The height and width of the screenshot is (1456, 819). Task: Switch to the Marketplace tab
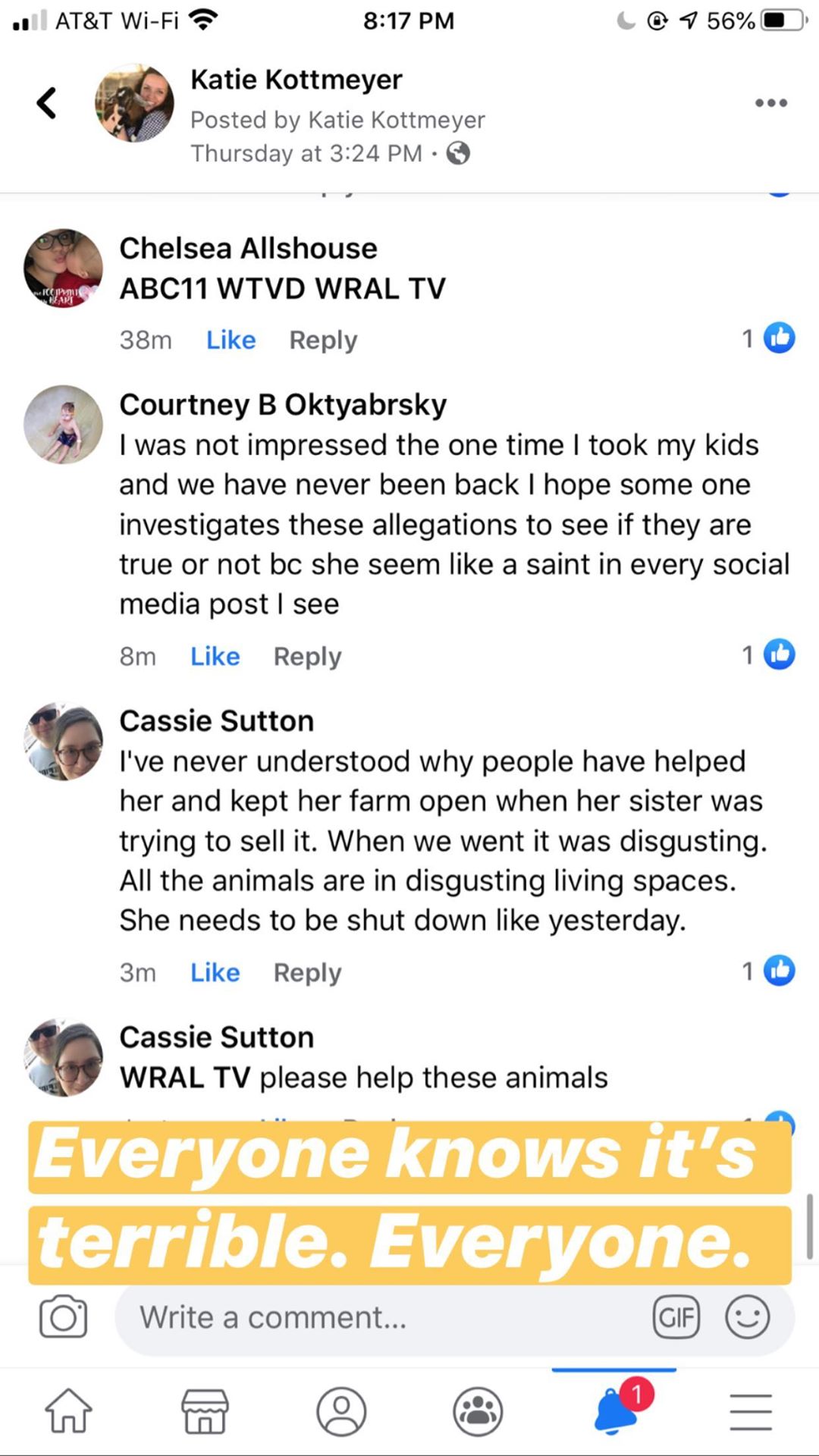[x=205, y=1411]
